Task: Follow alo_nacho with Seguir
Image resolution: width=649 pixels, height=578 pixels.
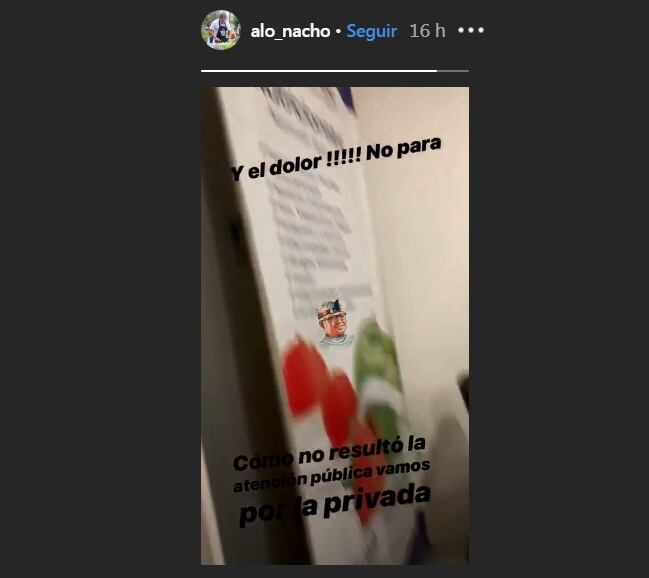Action: 371,31
